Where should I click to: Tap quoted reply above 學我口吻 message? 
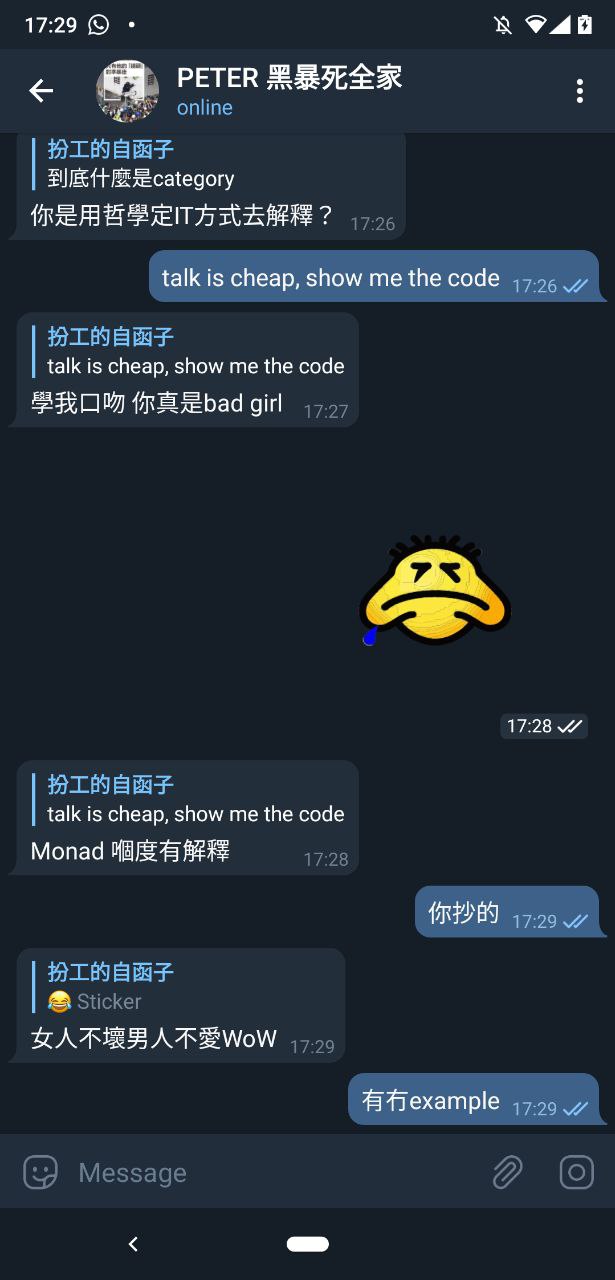[x=195, y=352]
